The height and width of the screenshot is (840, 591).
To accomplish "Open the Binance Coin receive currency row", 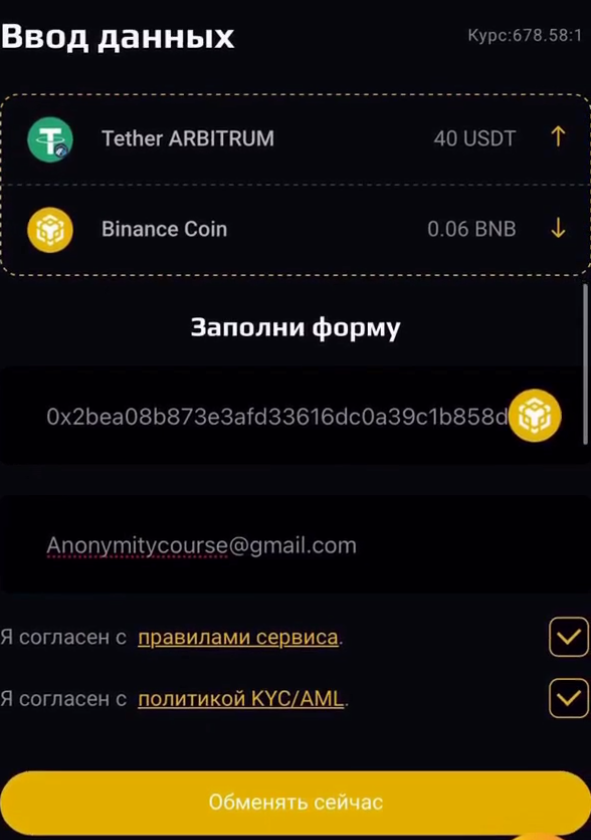I will (x=295, y=230).
